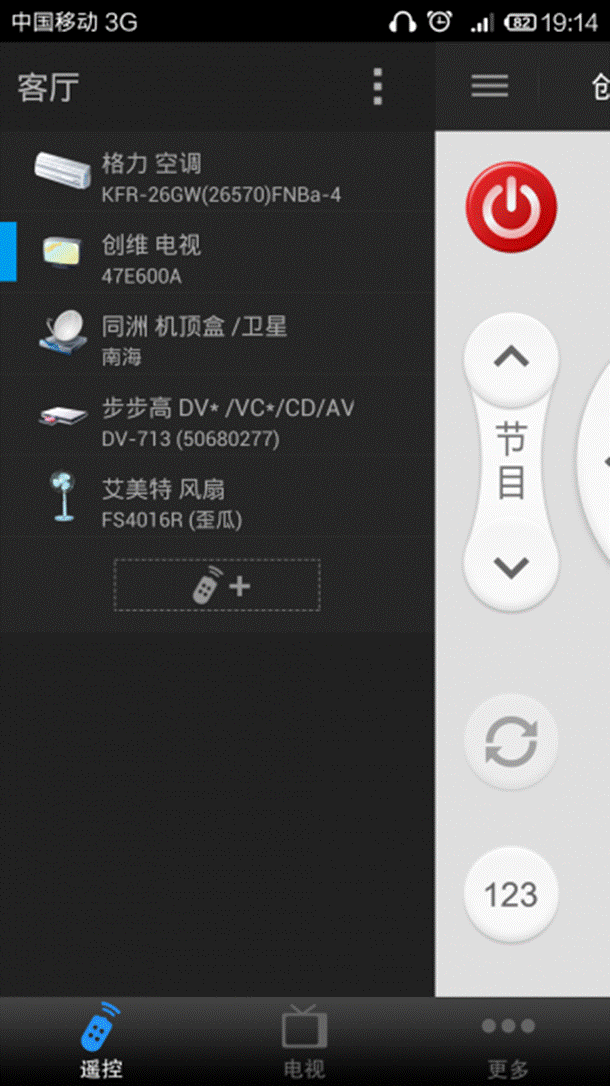Screen dimensions: 610x1086
Task: Tap the circular arrows return button
Action: click(511, 742)
